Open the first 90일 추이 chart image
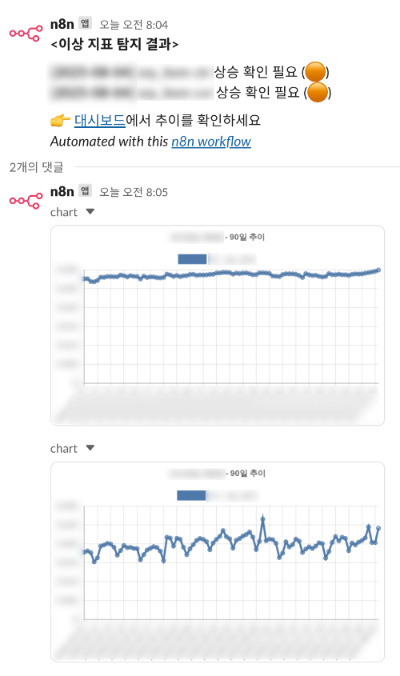Image resolution: width=400 pixels, height=676 pixels. point(218,325)
